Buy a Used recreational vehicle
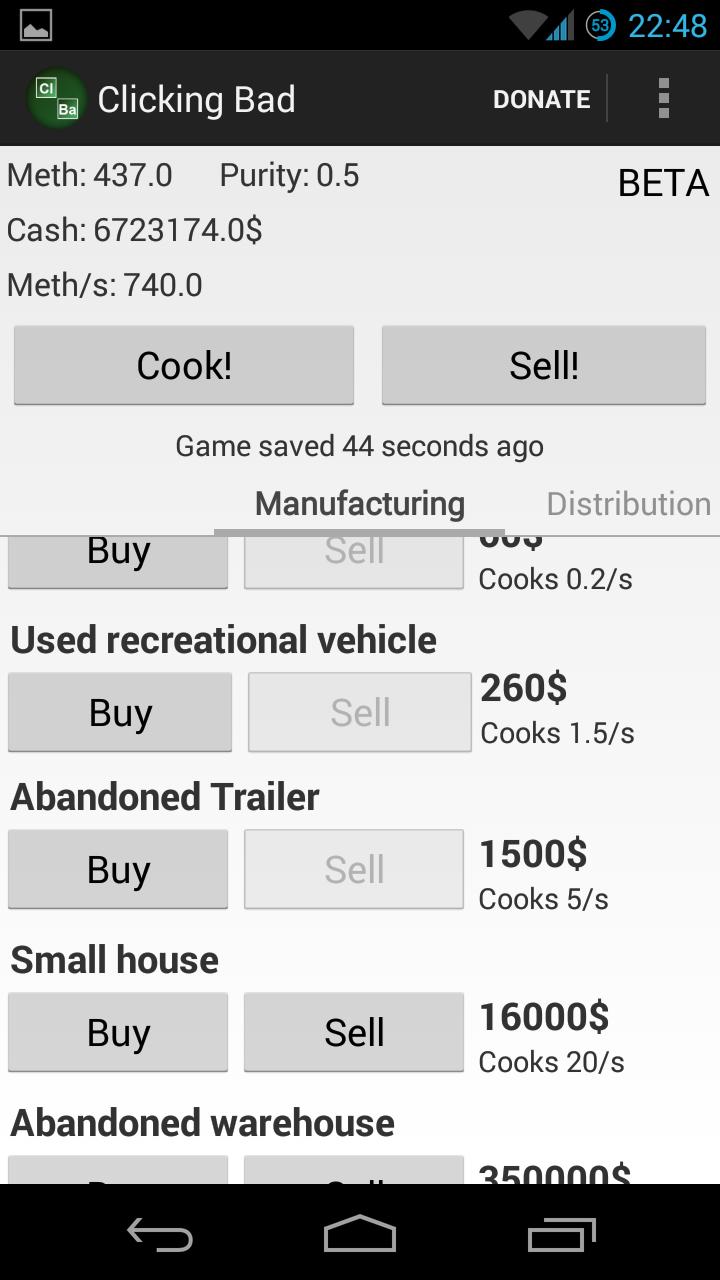 click(x=120, y=712)
